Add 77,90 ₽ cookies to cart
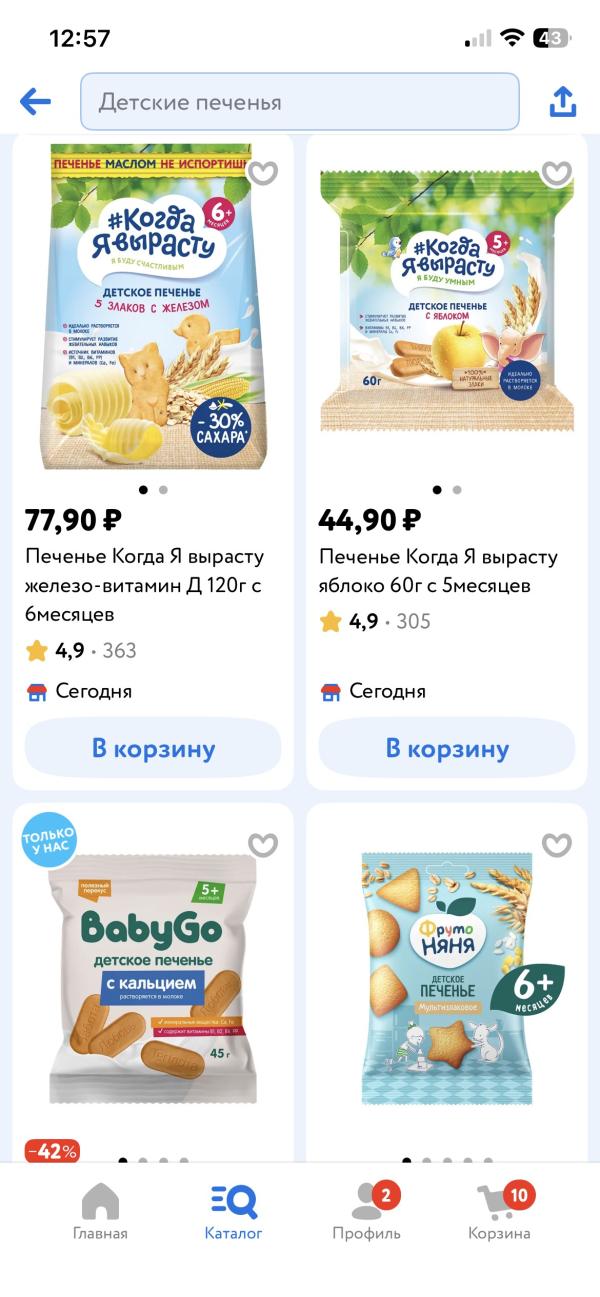600x1297 pixels. (x=153, y=748)
